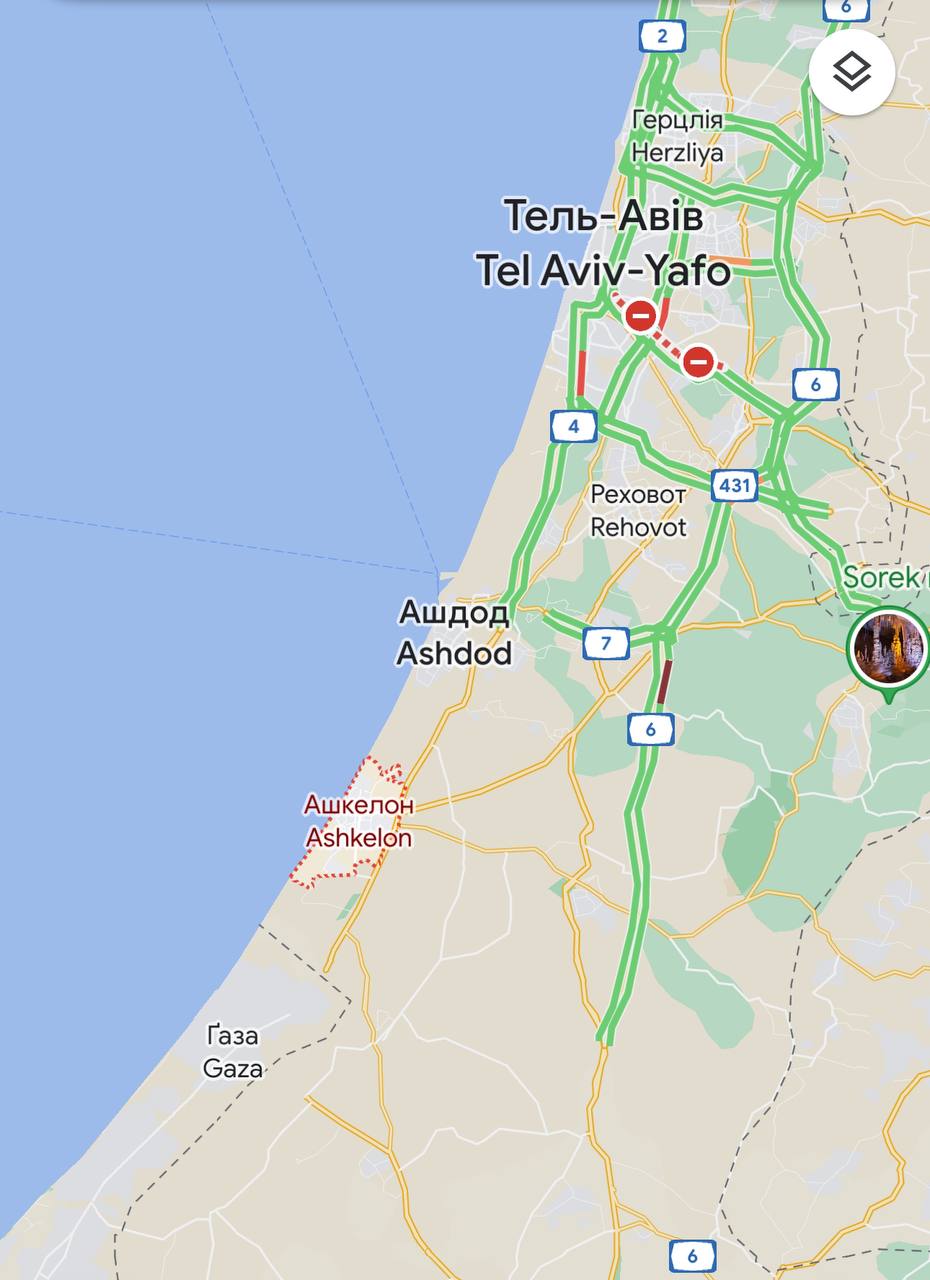
Task: Open the Sorek cave photo marker
Action: tap(886, 649)
